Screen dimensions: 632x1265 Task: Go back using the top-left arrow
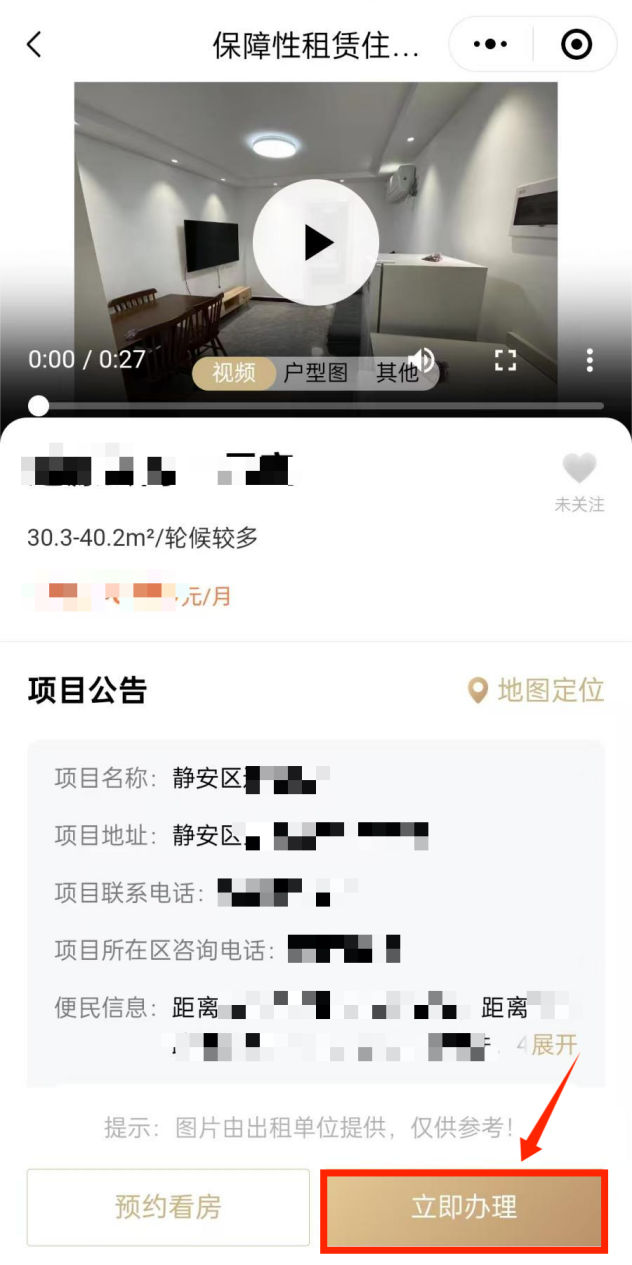pyautogui.click(x=35, y=45)
